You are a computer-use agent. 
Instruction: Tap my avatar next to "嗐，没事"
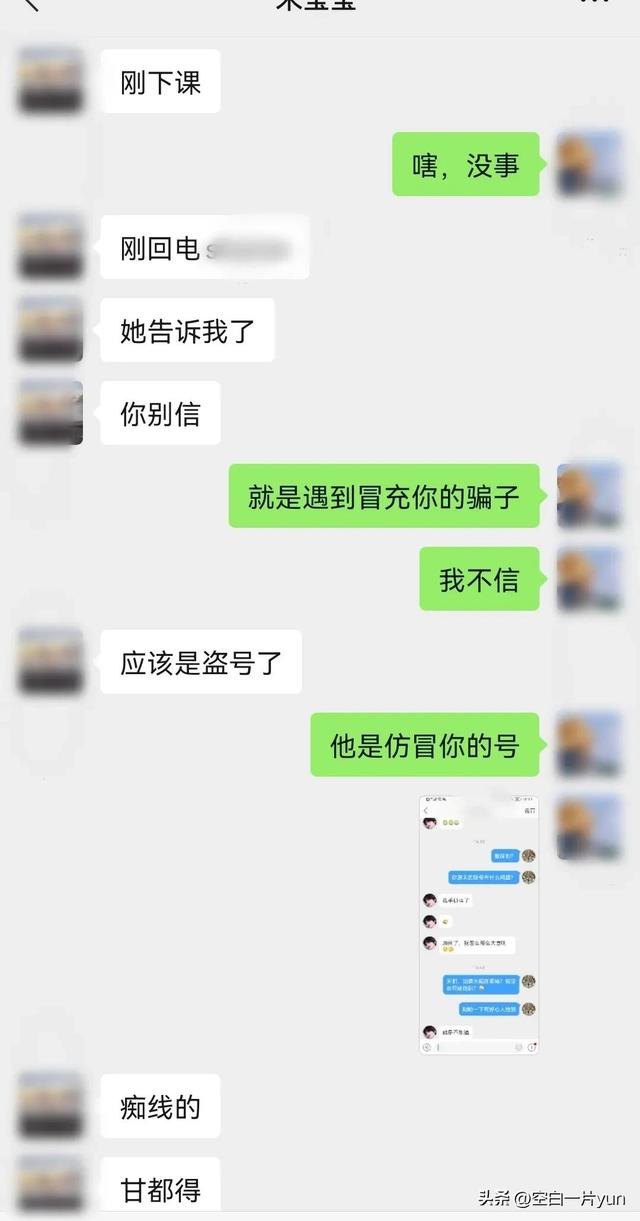point(590,164)
